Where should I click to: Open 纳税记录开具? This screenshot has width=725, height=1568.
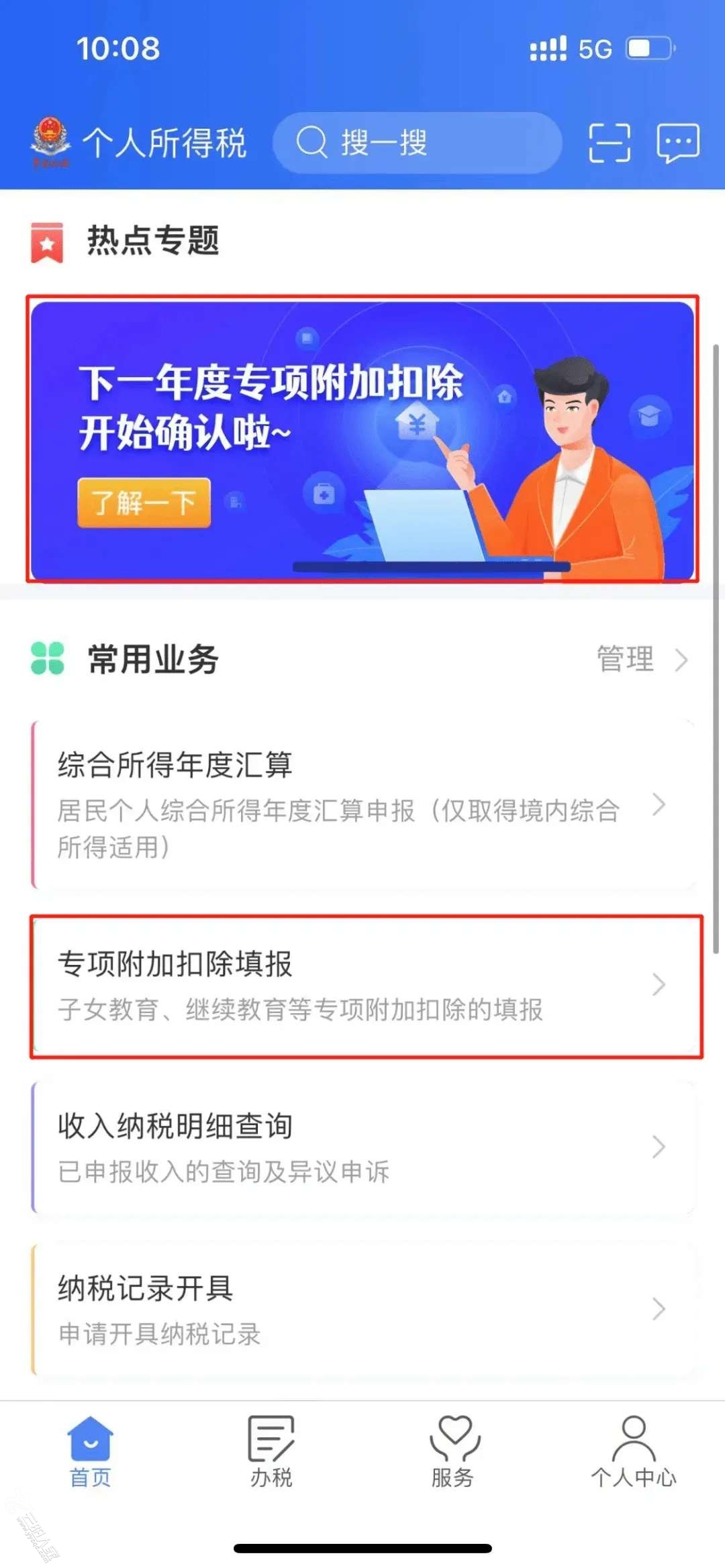[x=362, y=1308]
